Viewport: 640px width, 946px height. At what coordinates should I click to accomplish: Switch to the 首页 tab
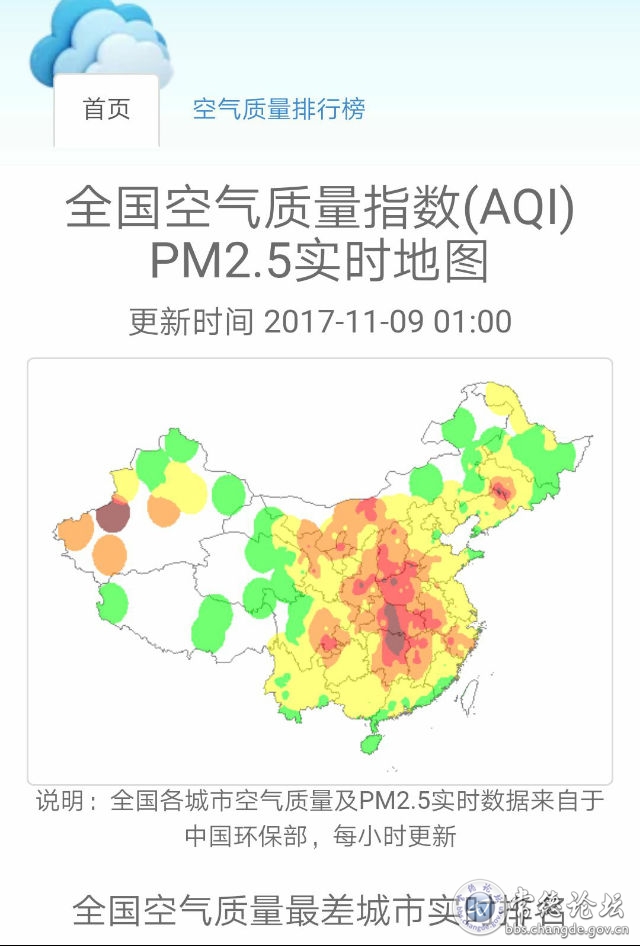click(106, 110)
